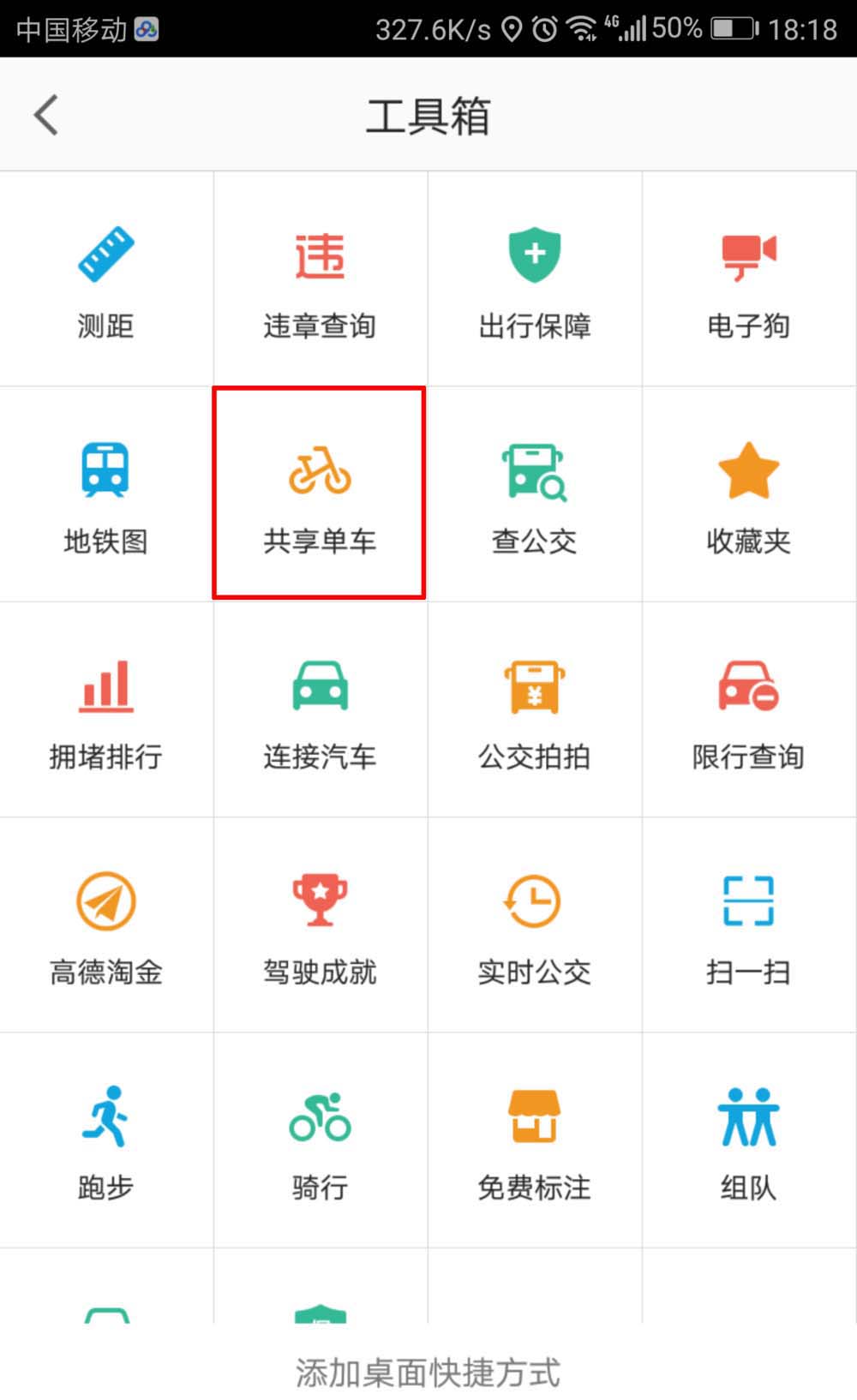Open 实时公交 real-time bus
The height and width of the screenshot is (1400, 857).
(x=535, y=925)
